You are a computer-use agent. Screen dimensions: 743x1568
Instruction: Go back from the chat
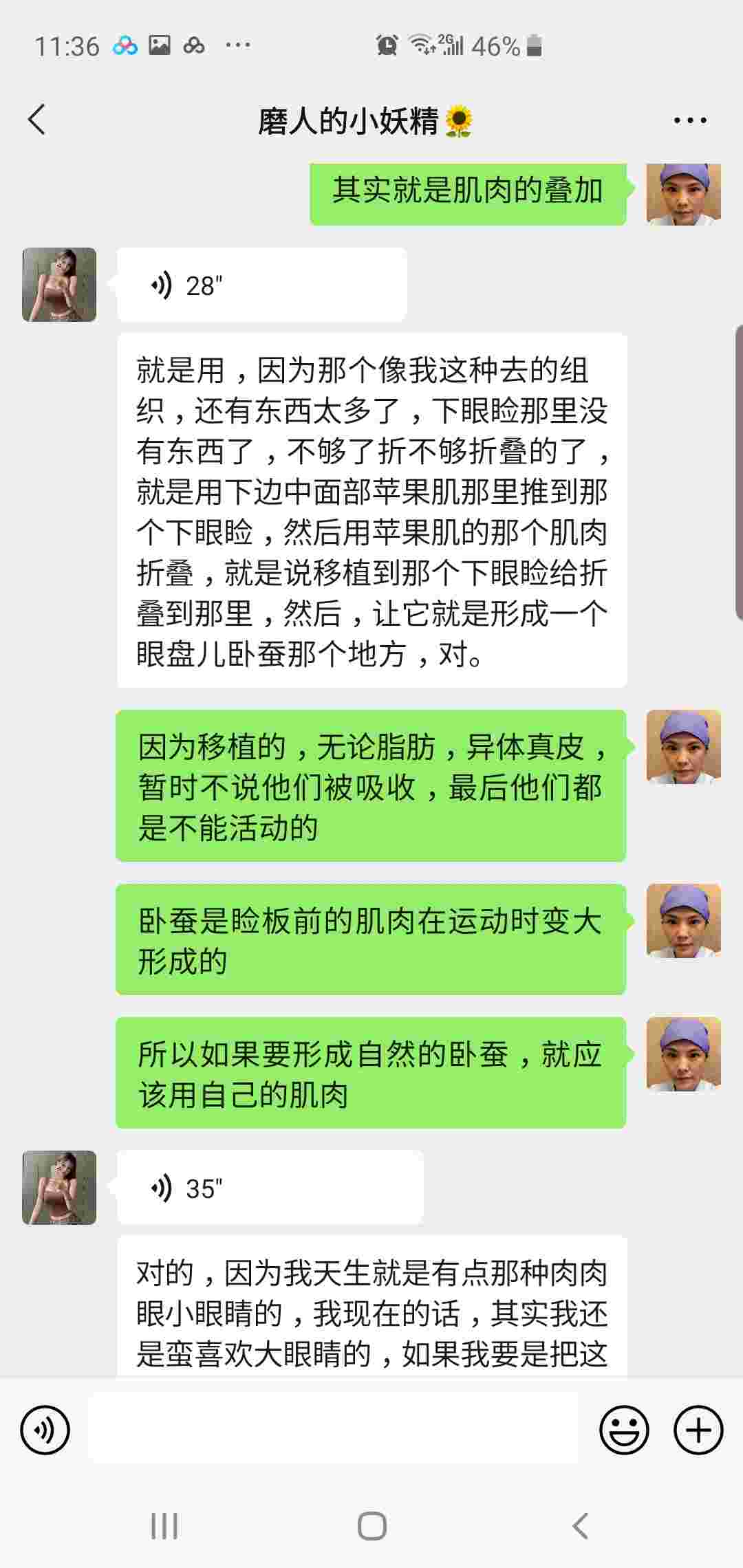[x=37, y=120]
